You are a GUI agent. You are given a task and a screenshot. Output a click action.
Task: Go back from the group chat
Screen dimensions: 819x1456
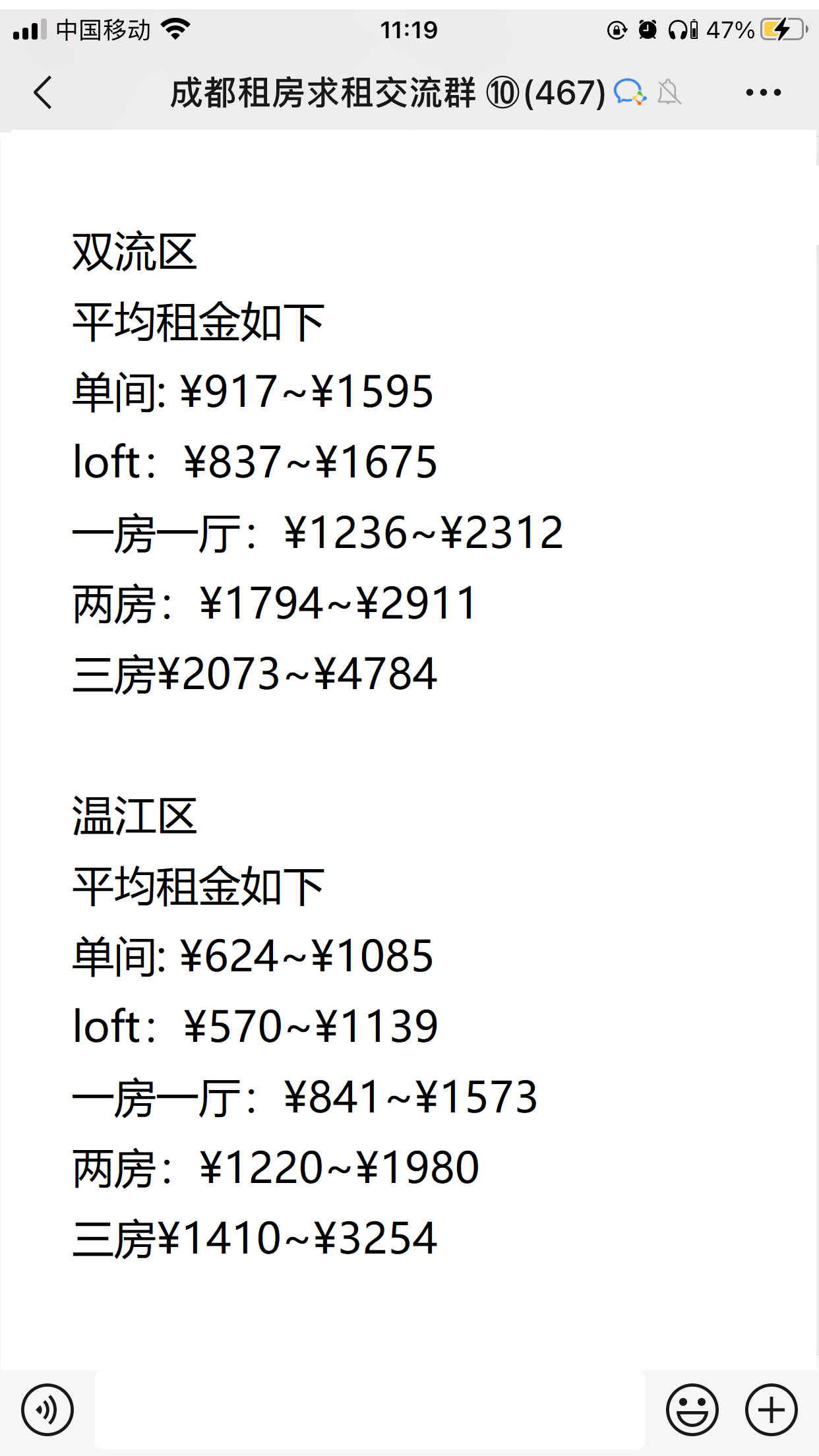tap(43, 92)
